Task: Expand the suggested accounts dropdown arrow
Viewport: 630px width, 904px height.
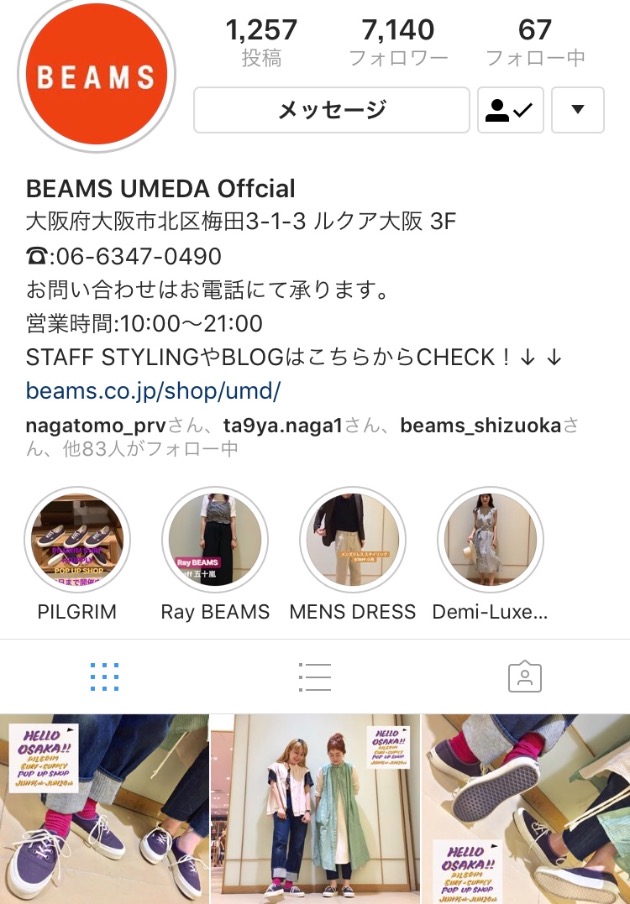Action: pyautogui.click(x=577, y=110)
